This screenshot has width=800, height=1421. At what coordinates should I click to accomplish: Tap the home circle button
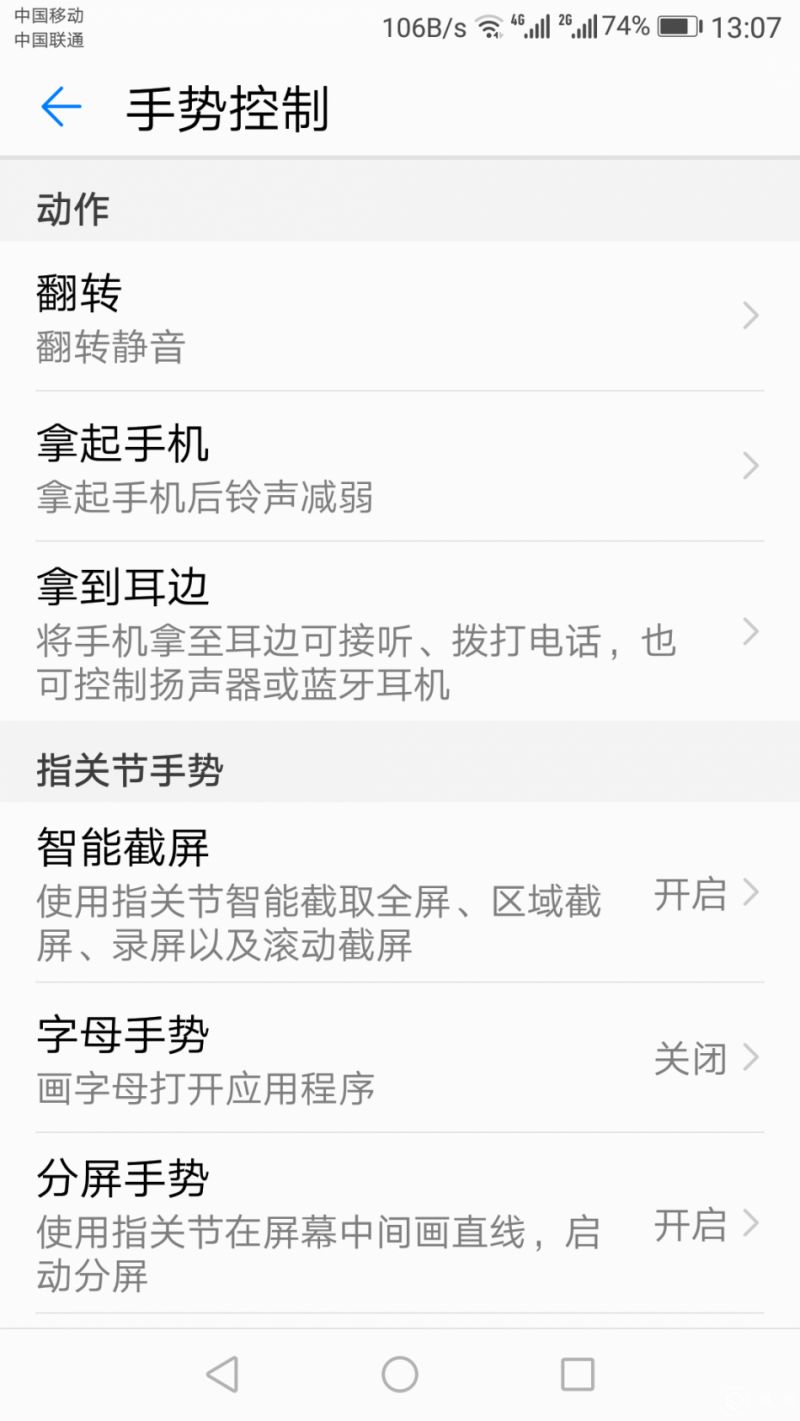click(400, 1374)
